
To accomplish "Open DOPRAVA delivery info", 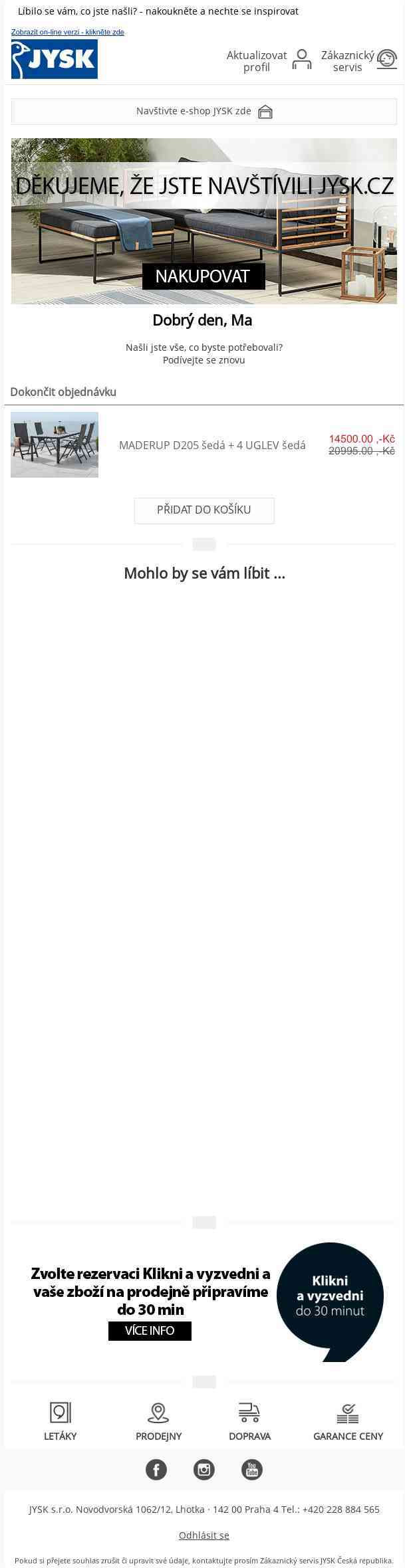I will [249, 1421].
